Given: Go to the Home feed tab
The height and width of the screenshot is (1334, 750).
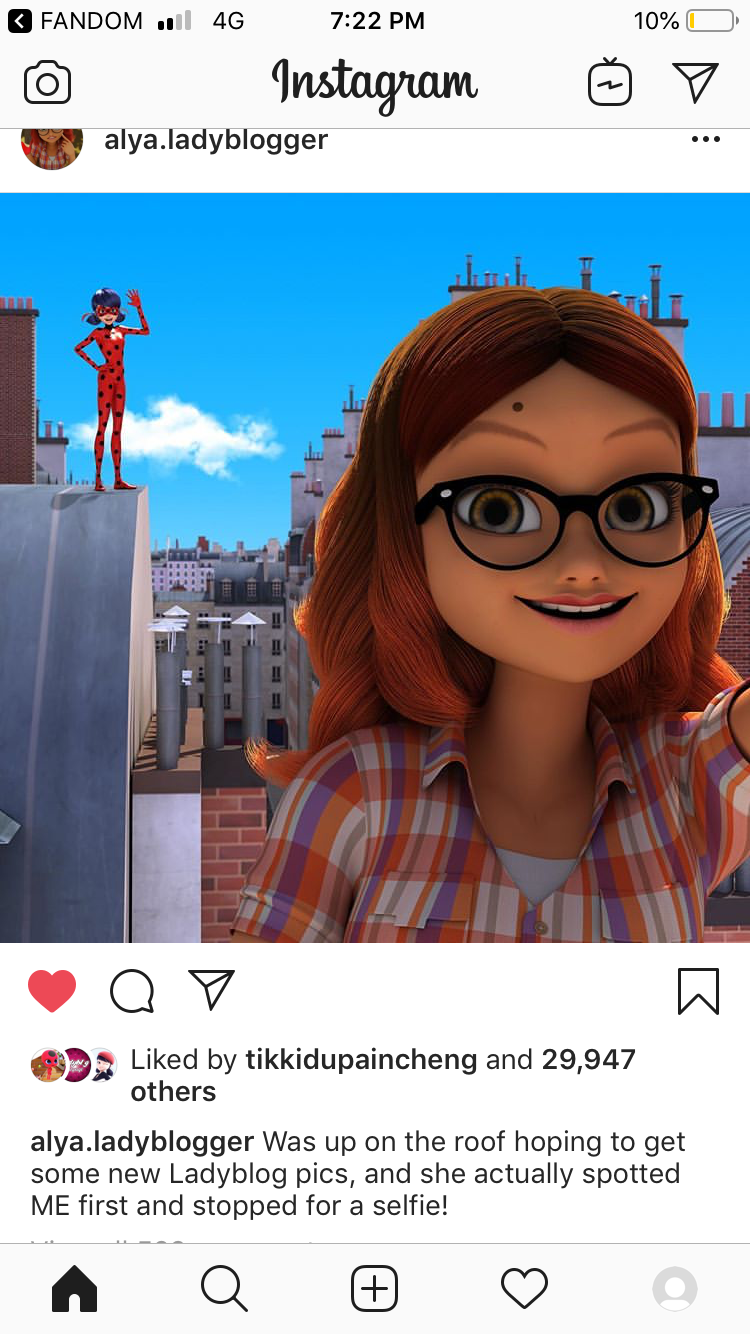Looking at the screenshot, I should pyautogui.click(x=74, y=1289).
